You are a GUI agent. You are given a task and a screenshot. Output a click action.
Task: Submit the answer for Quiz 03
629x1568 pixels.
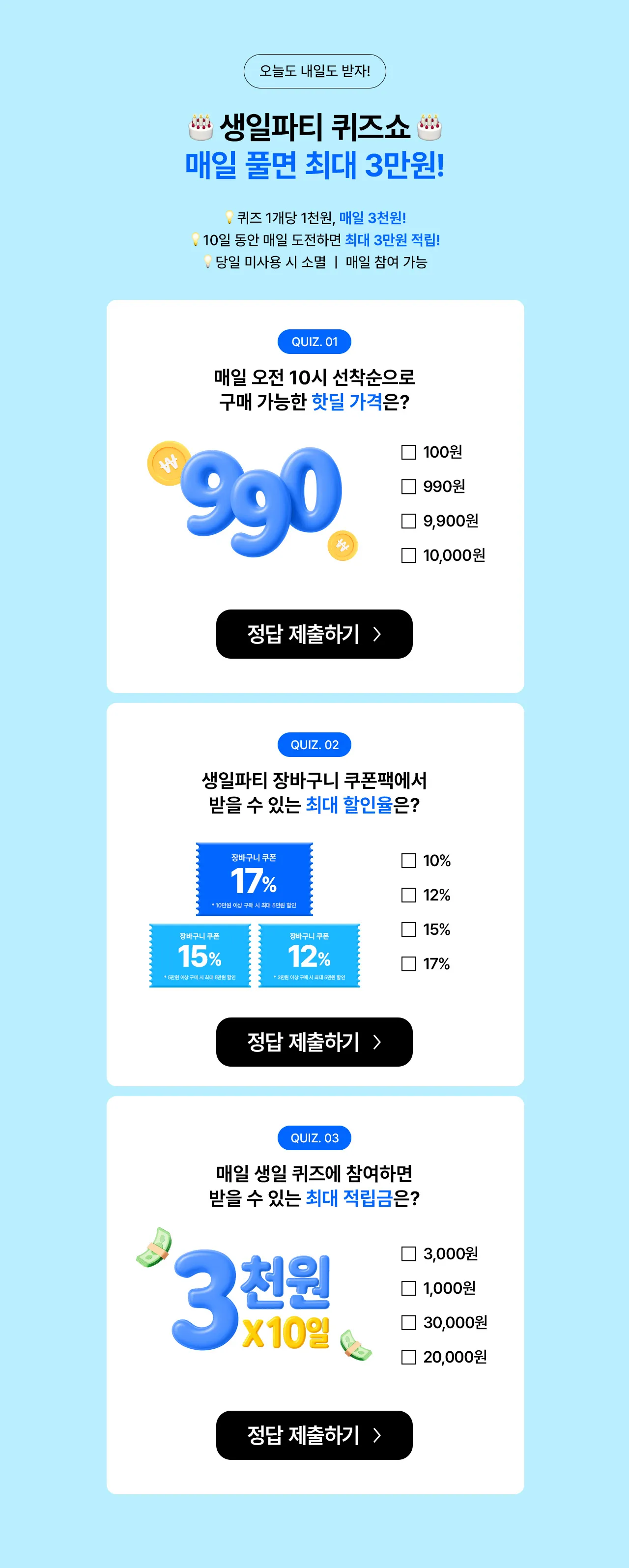314,1435
